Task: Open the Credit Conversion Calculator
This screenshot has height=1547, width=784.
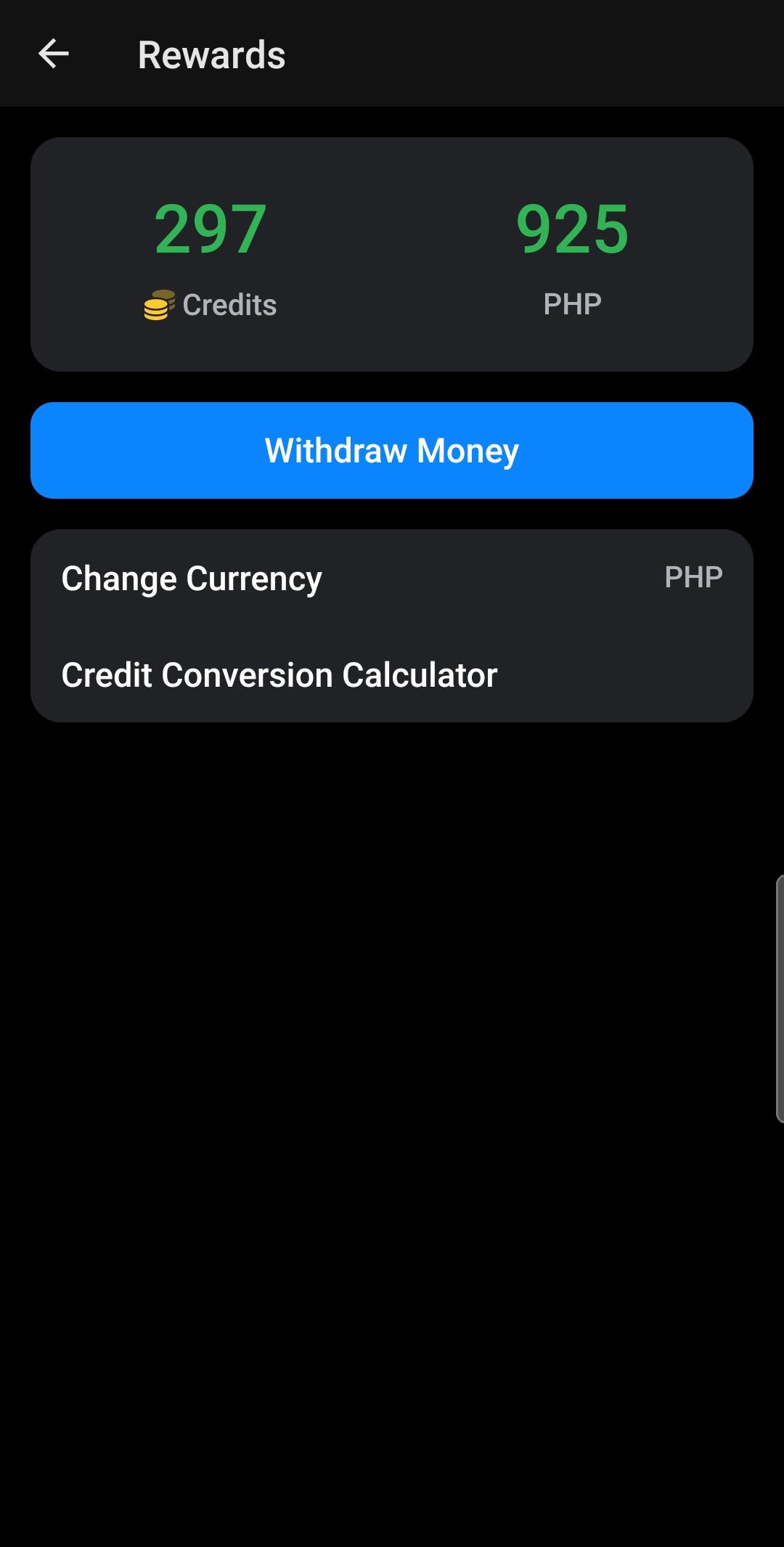Action: tap(392, 674)
